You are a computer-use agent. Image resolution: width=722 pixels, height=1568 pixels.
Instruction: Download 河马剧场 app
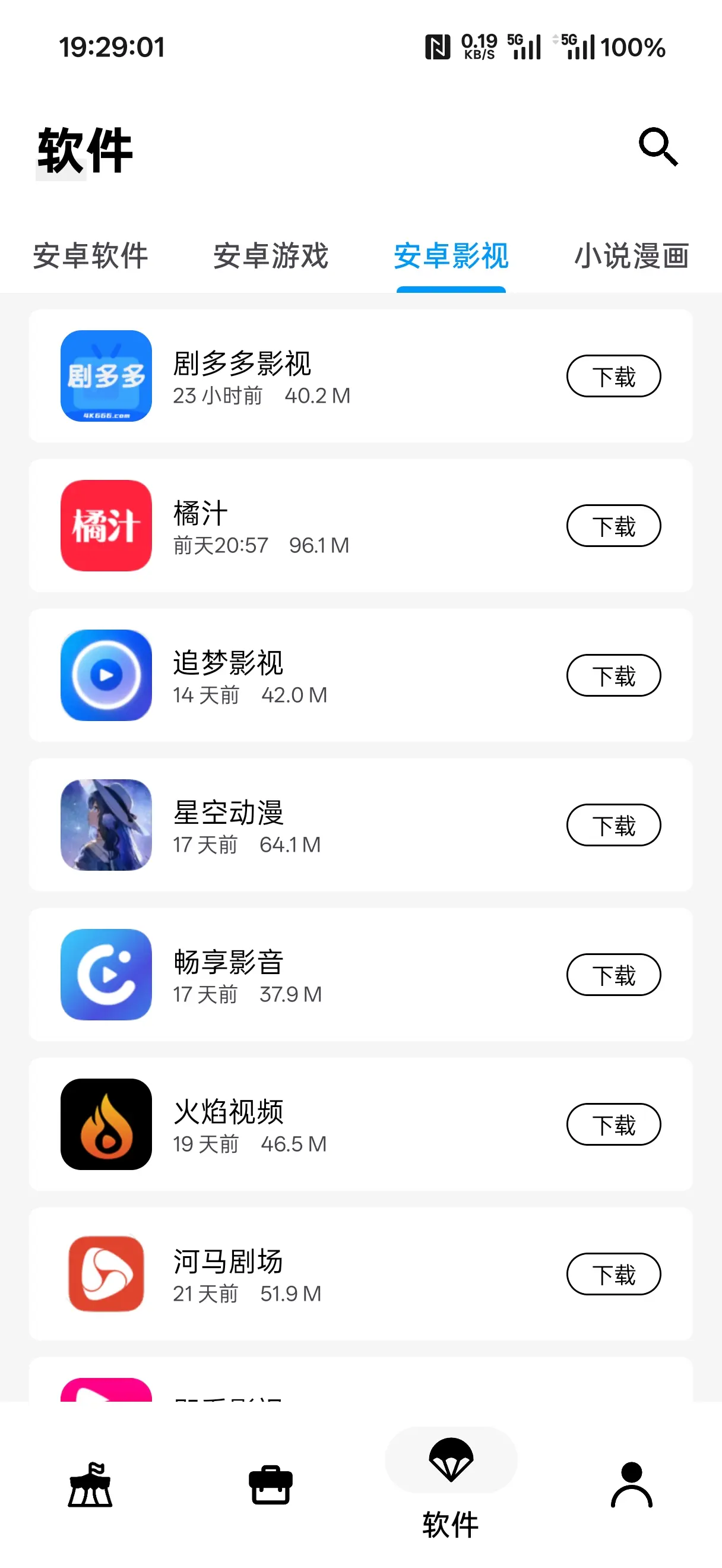(x=613, y=1275)
